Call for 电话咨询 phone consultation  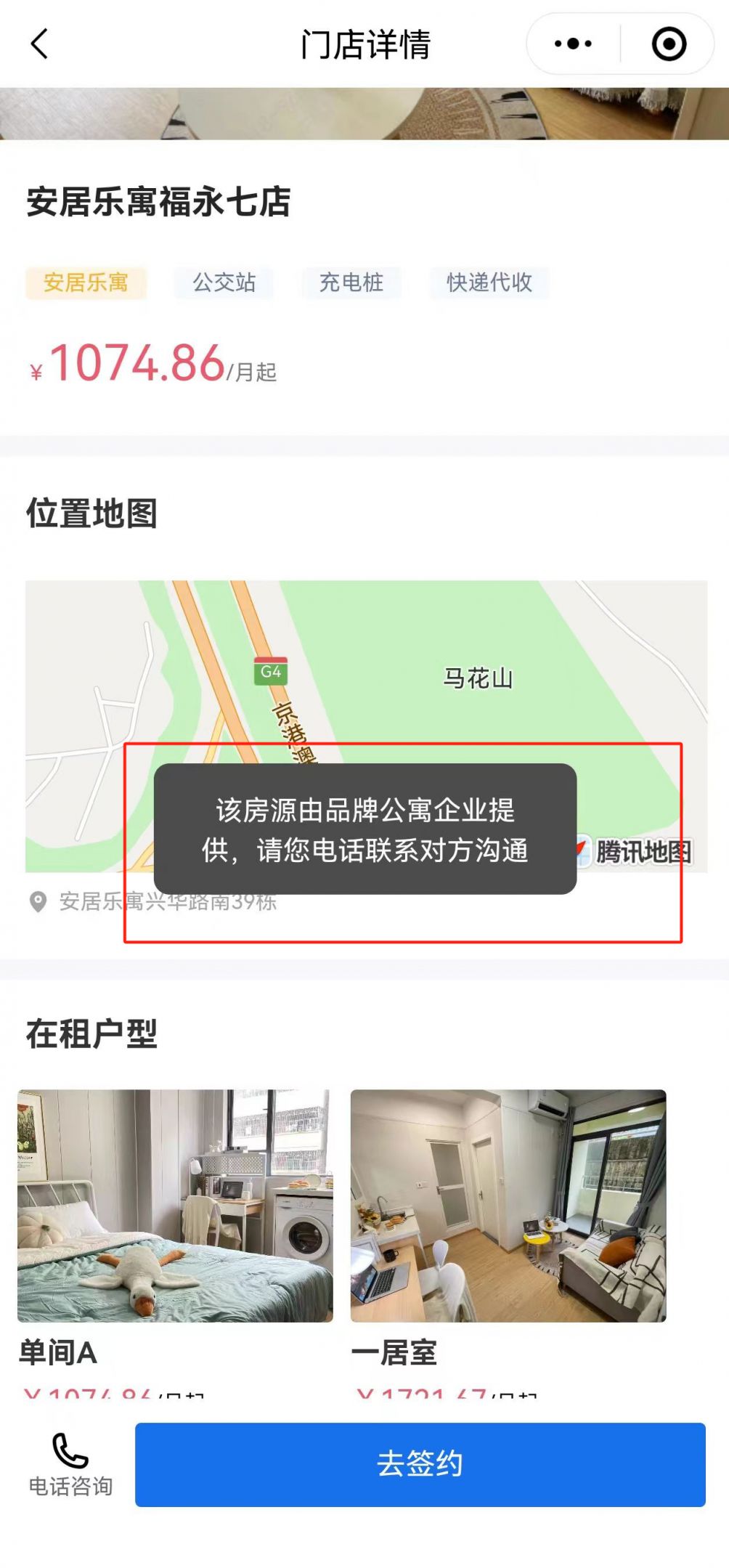70,1464
